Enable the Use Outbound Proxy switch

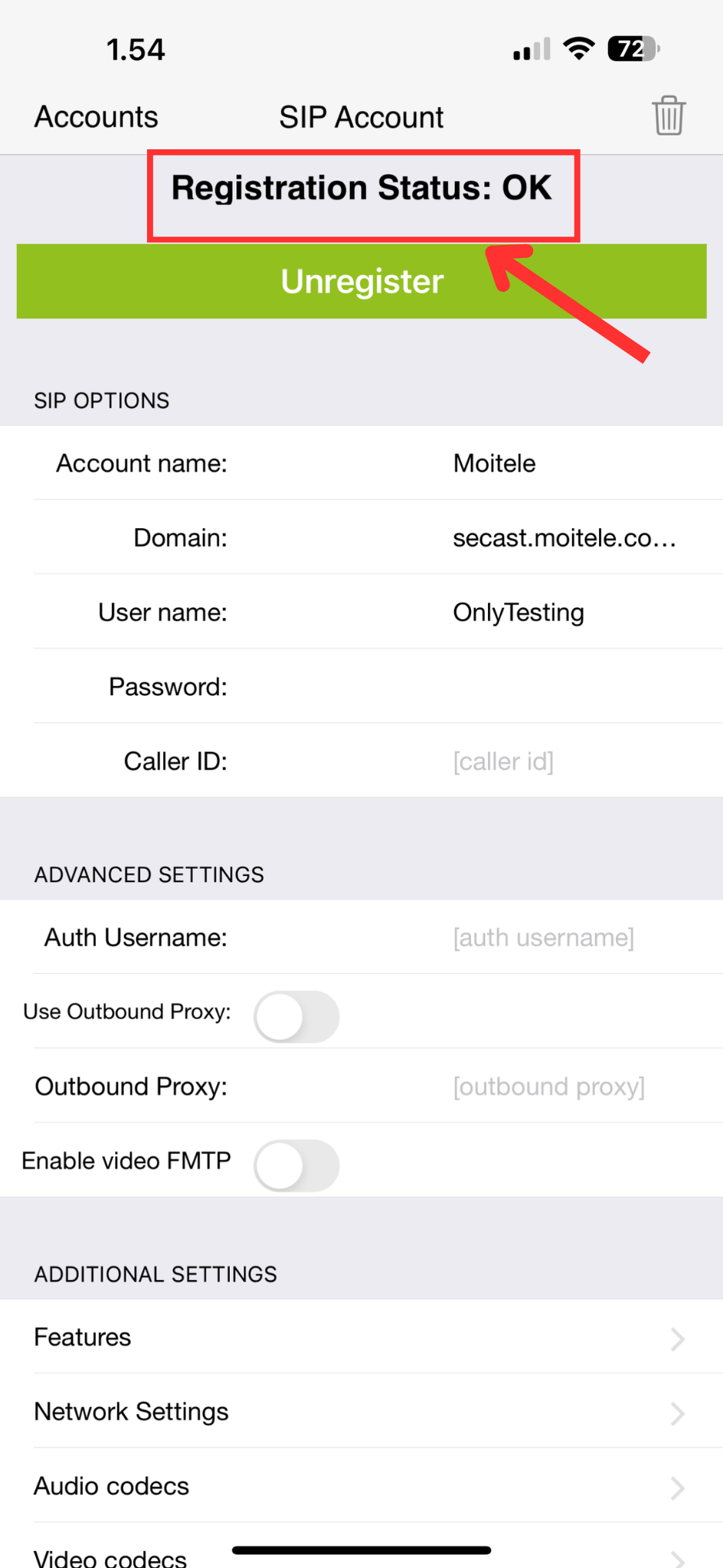coord(296,1017)
